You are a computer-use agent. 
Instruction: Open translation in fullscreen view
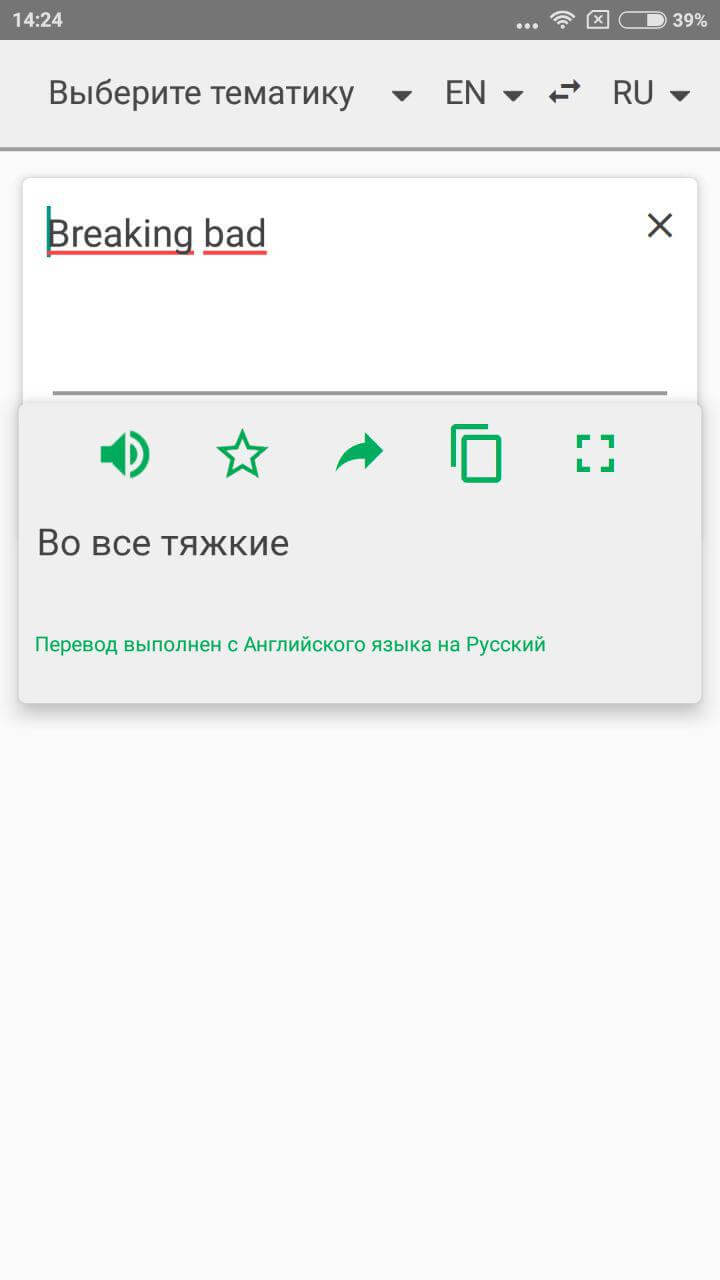click(x=595, y=453)
